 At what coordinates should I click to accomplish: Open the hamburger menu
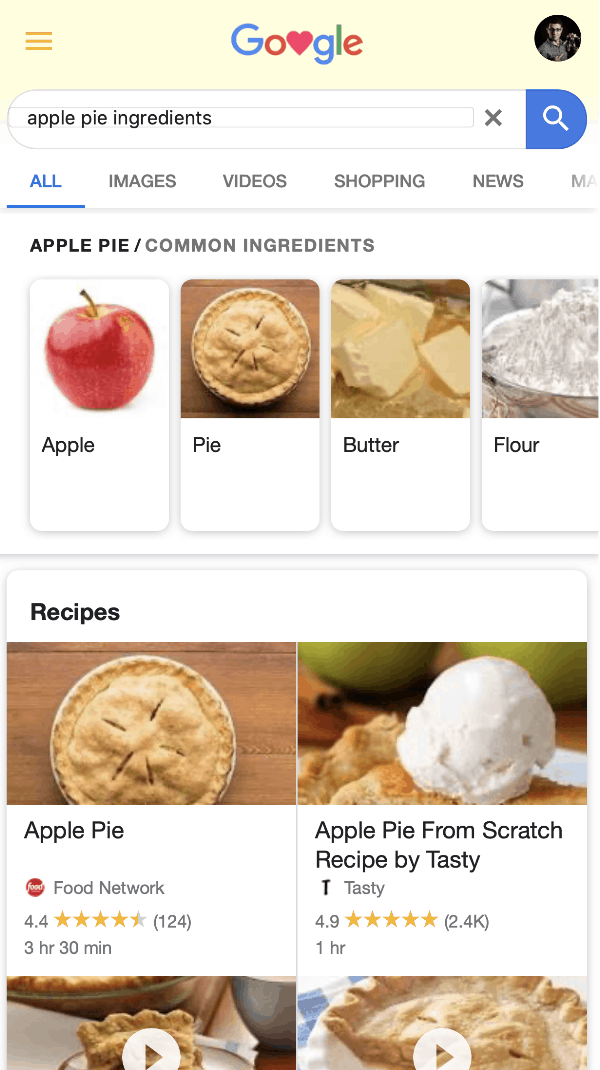[39, 41]
